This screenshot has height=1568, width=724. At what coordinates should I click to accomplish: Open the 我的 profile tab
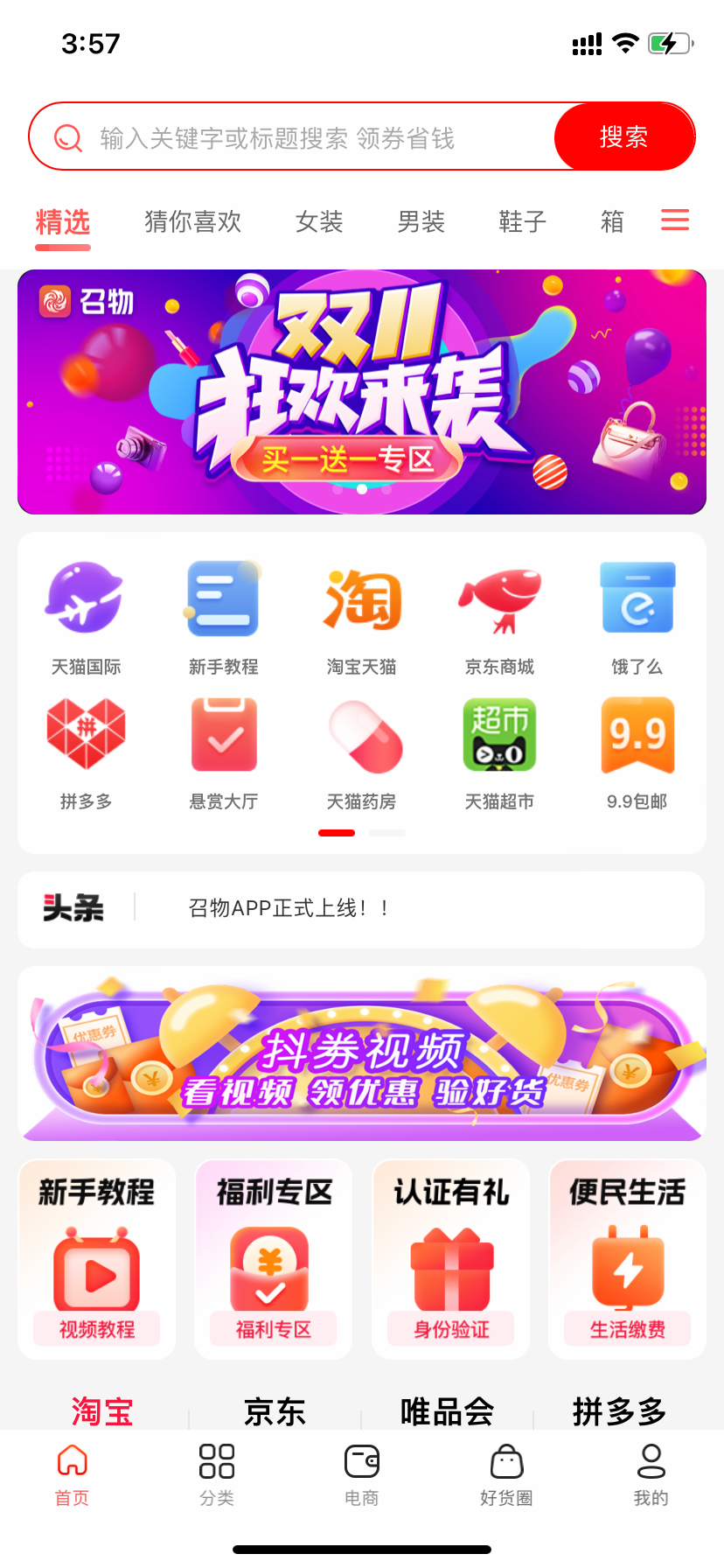point(651,1474)
